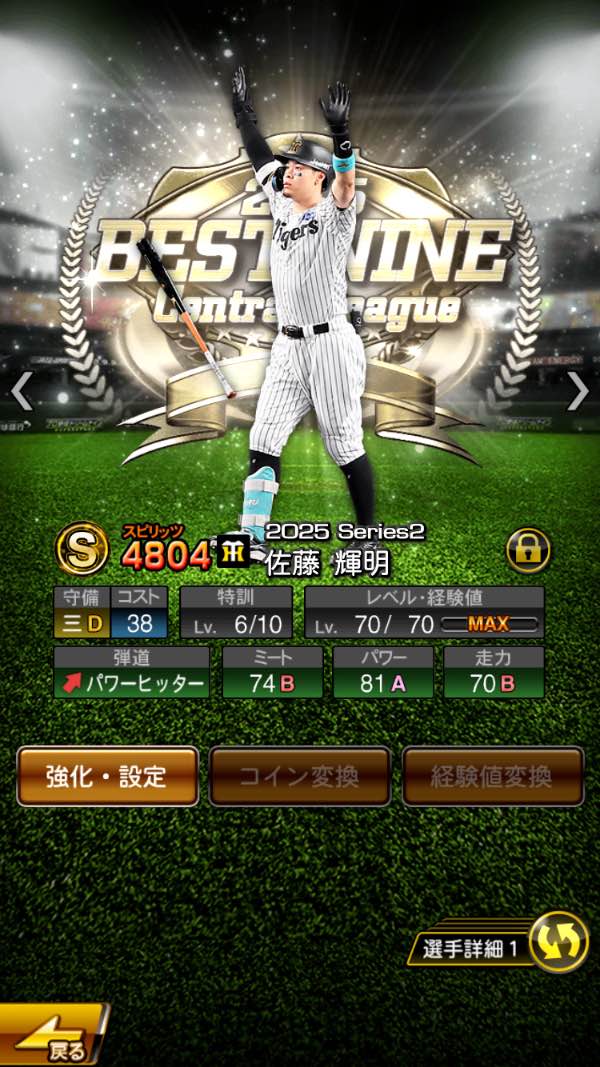Toggle the player lock icon

[x=527, y=550]
